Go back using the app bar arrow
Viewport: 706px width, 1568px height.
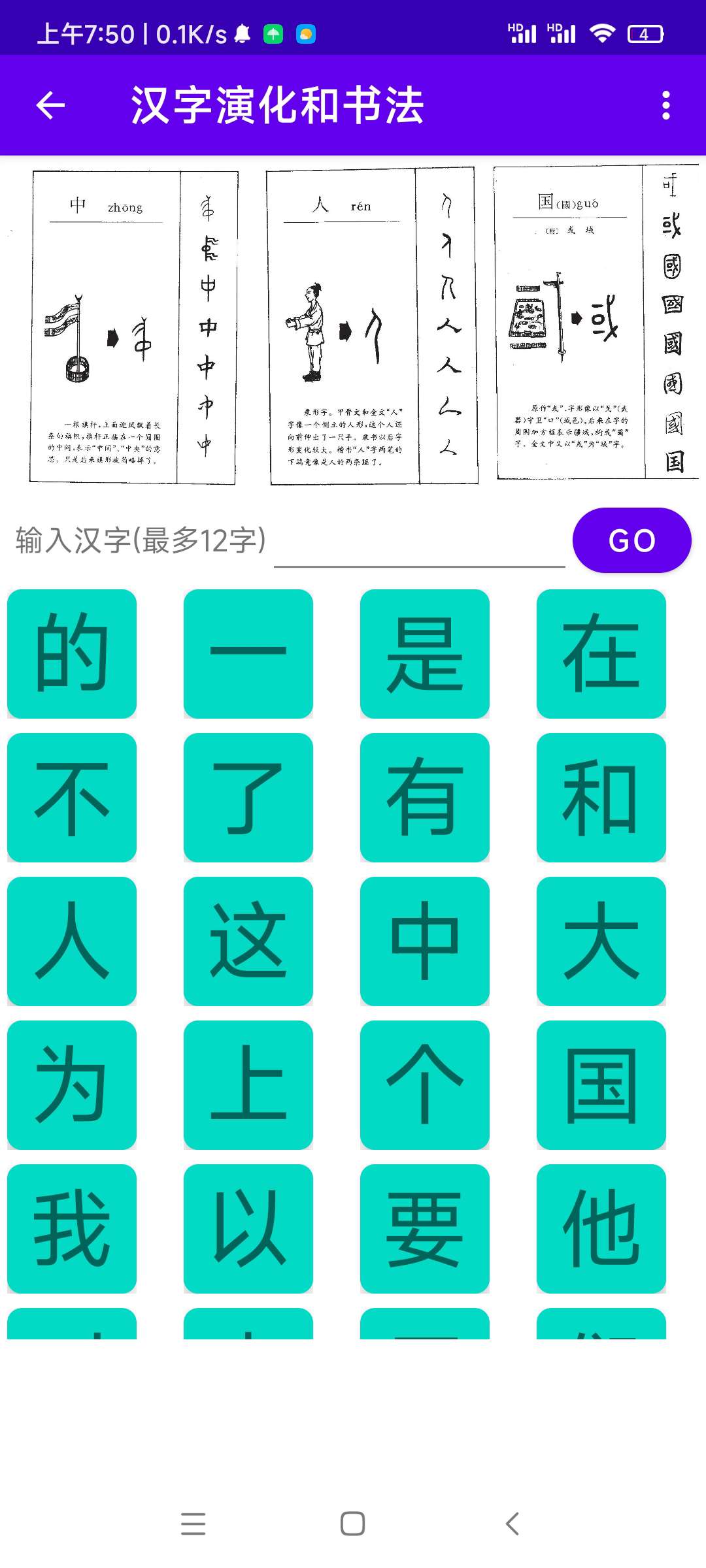50,105
